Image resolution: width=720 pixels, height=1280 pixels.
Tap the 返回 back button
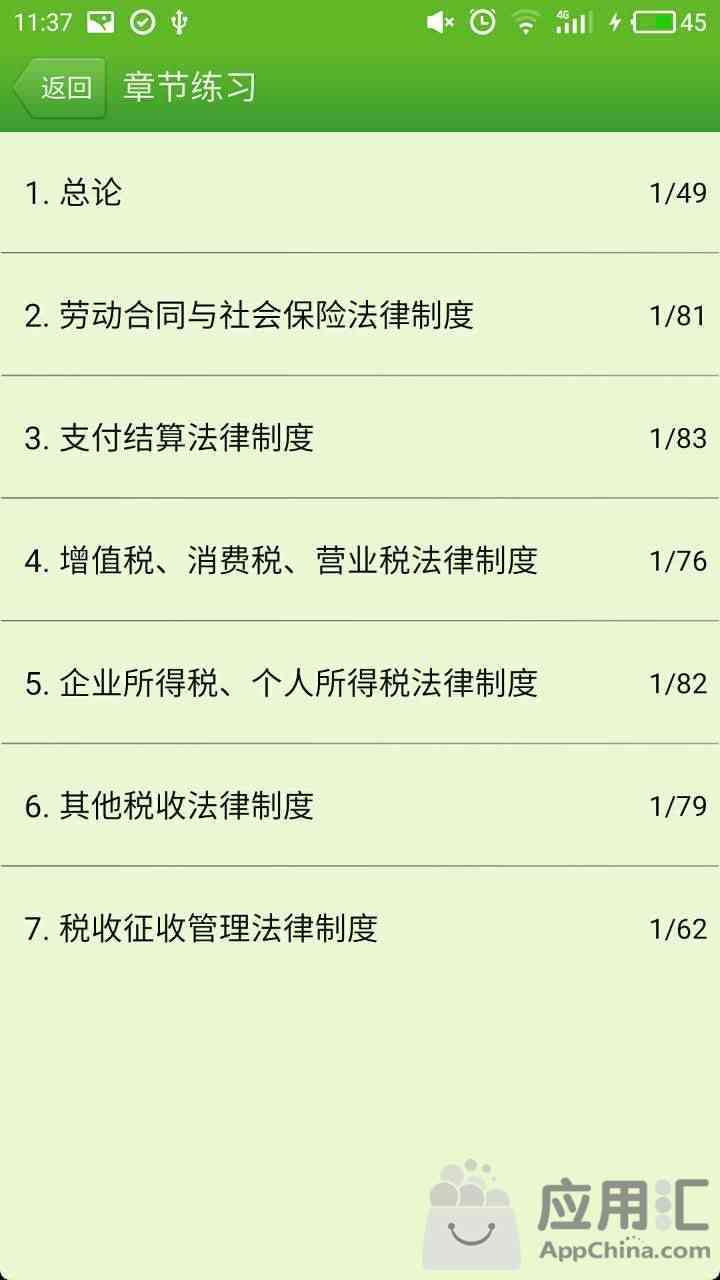60,88
